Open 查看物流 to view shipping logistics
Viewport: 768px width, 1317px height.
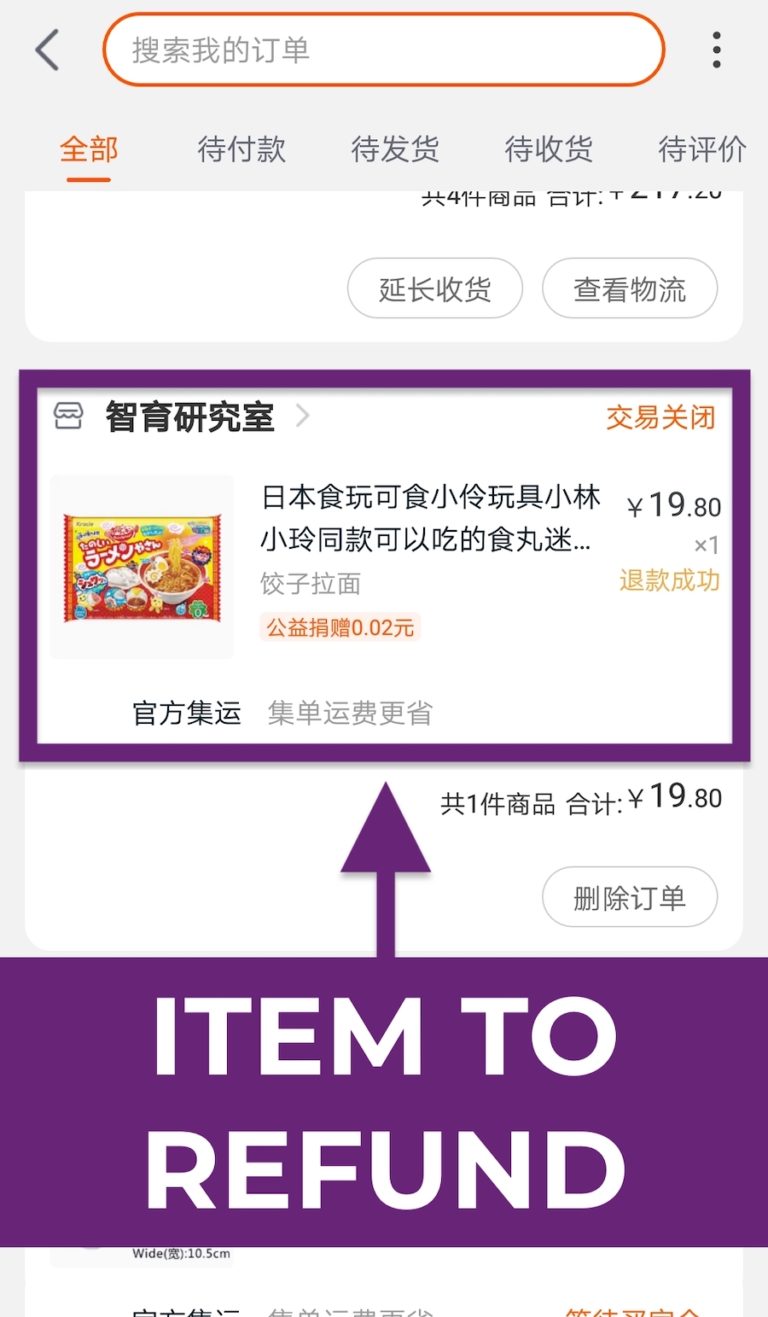pos(629,288)
